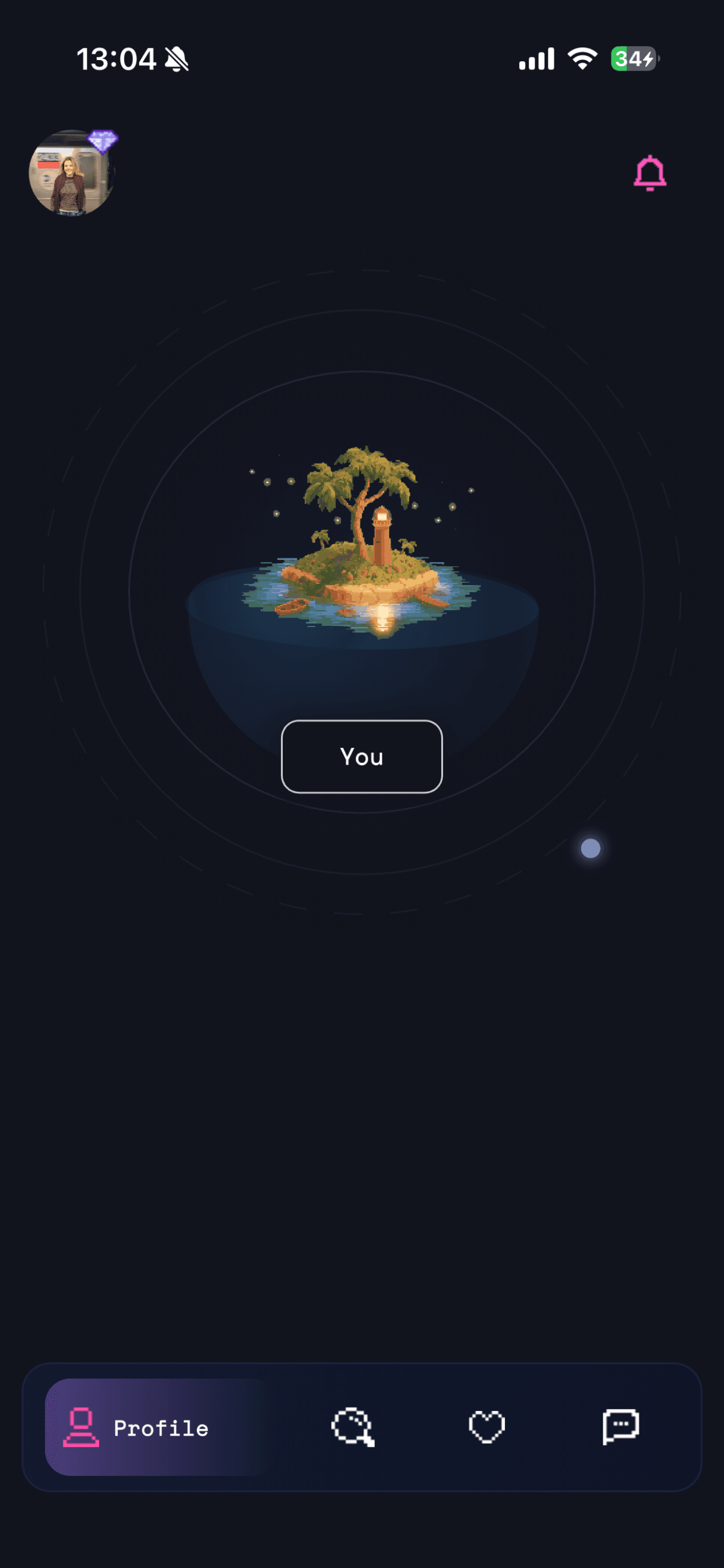Tap the glowing dot on the orbit

590,848
